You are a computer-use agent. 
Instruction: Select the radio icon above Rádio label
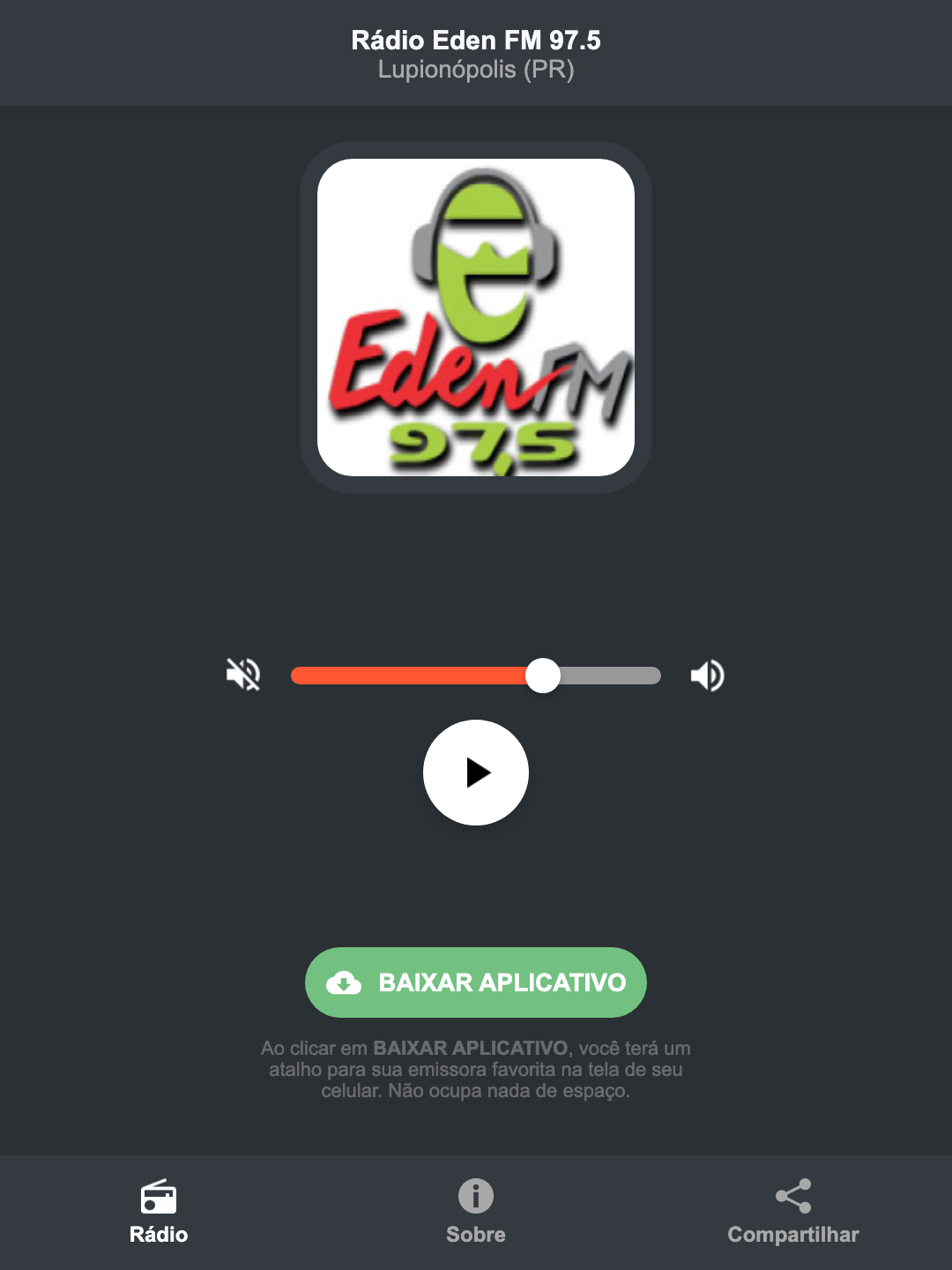click(159, 1198)
